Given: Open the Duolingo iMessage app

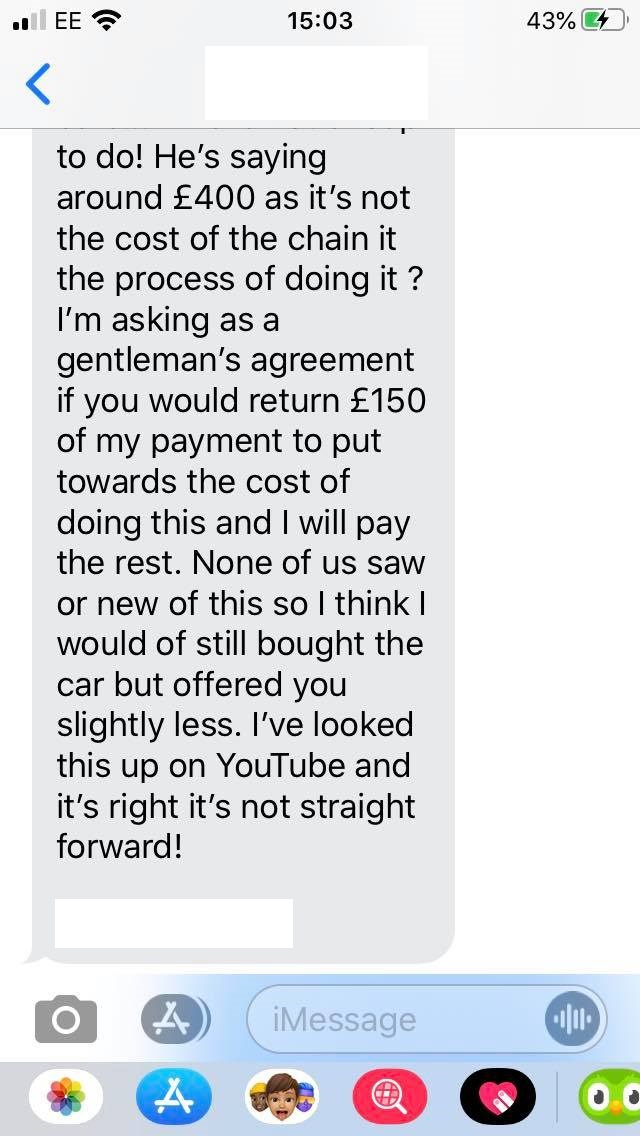Looking at the screenshot, I should pos(610,1101).
